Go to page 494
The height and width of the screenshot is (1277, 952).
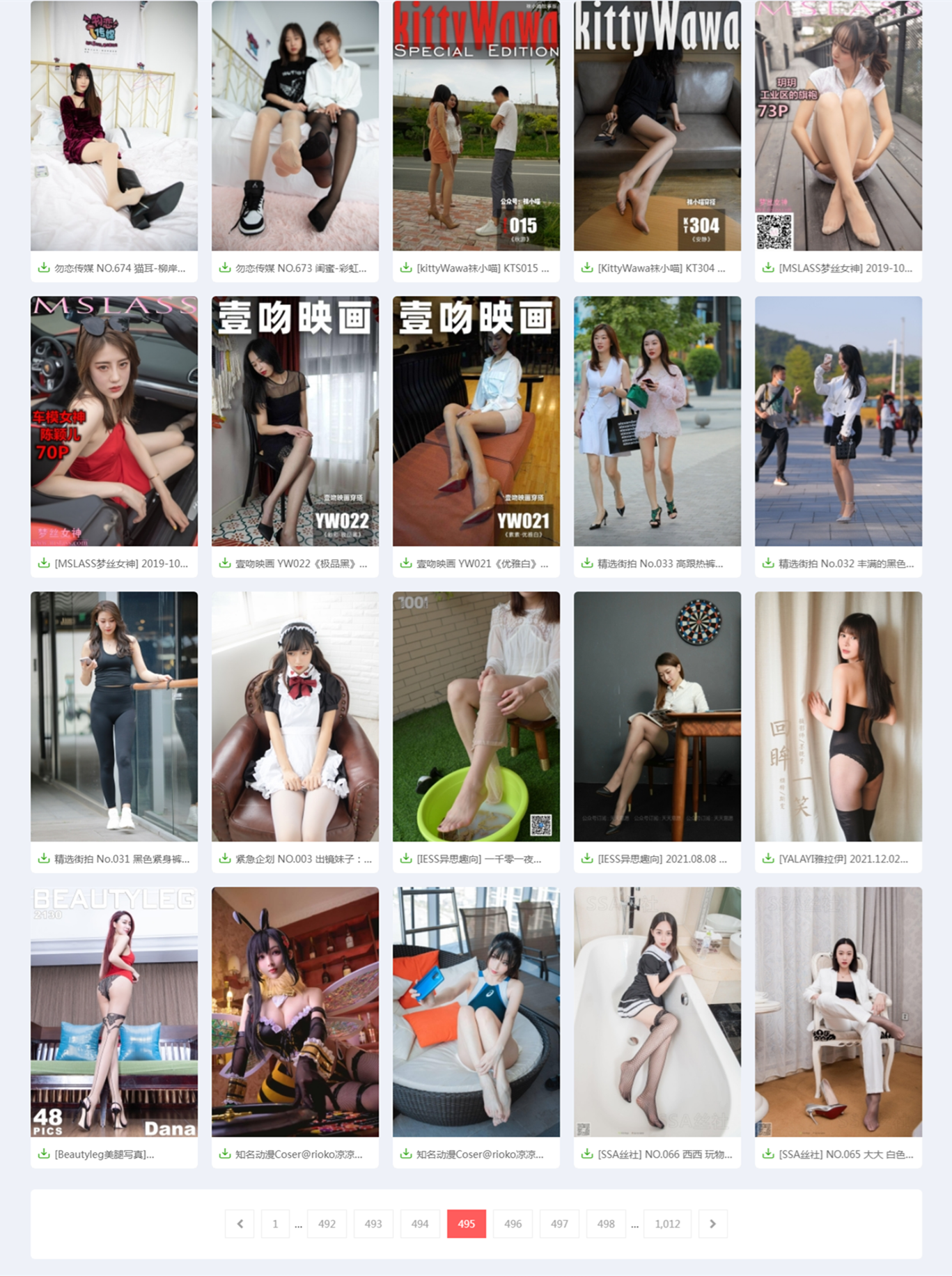coord(419,1223)
